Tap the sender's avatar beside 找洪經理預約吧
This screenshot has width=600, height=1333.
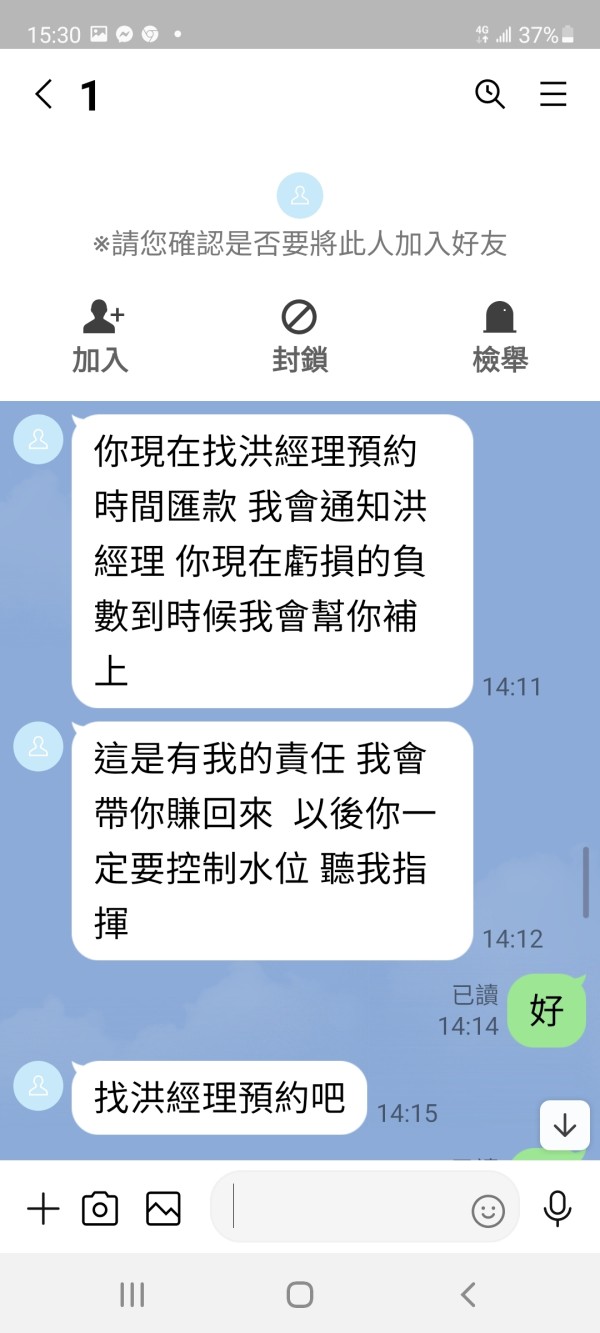point(38,1086)
